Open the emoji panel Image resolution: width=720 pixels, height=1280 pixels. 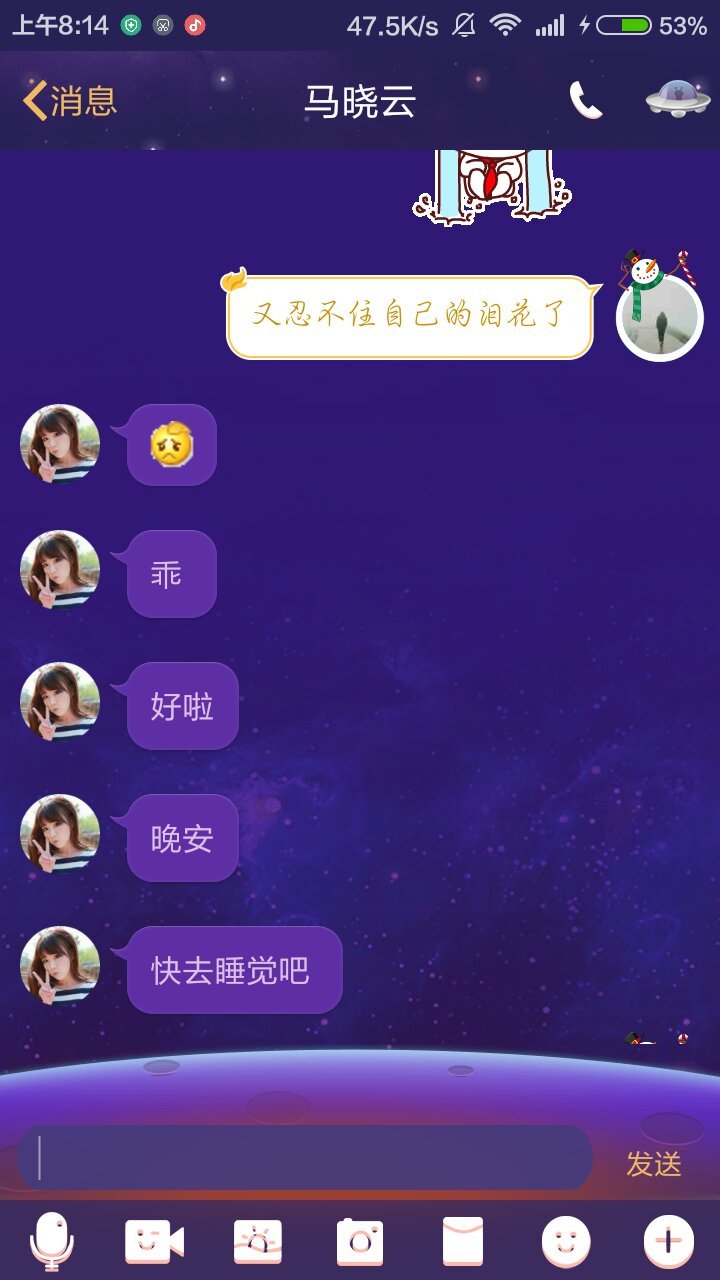[x=566, y=1242]
